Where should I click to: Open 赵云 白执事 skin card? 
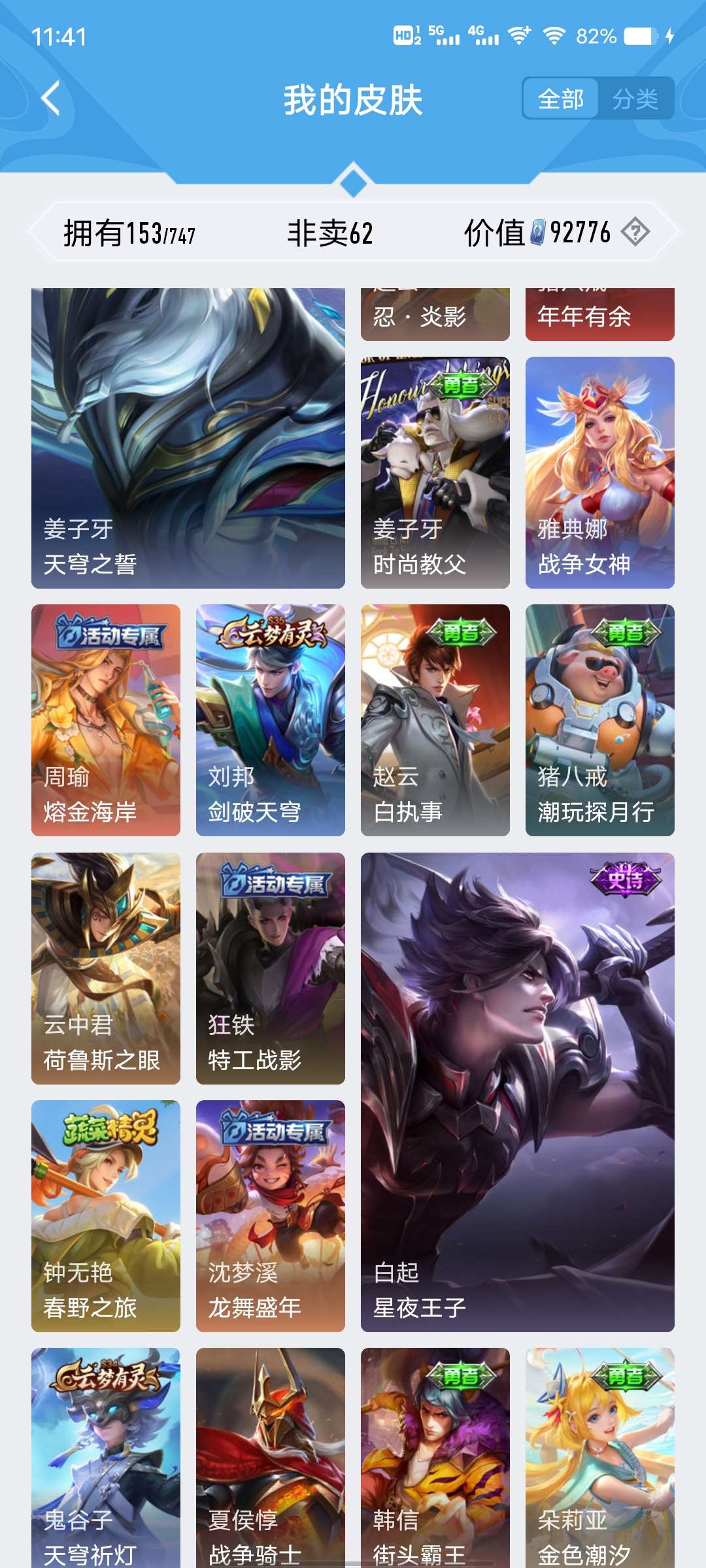pyautogui.click(x=435, y=719)
